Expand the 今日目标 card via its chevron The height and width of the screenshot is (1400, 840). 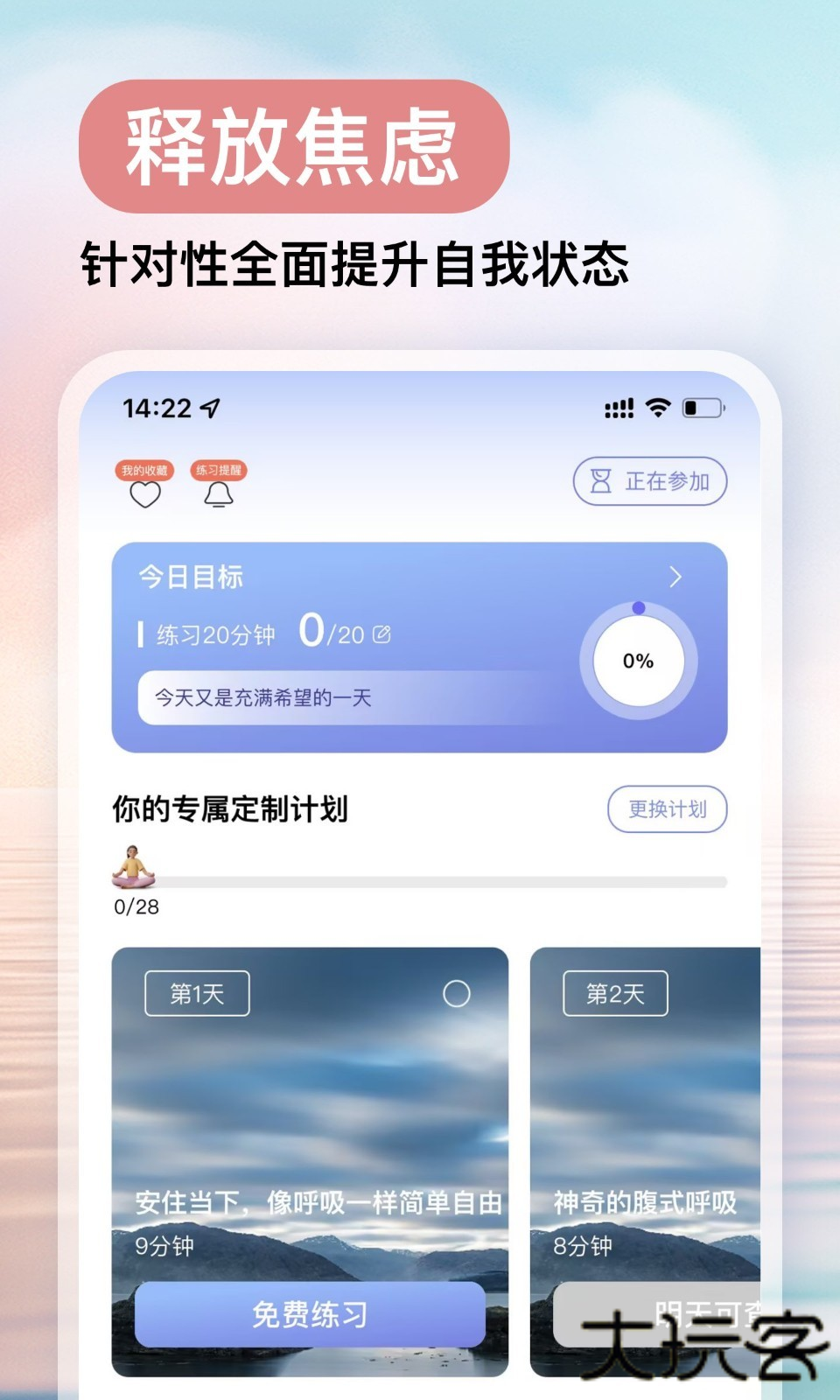point(675,577)
